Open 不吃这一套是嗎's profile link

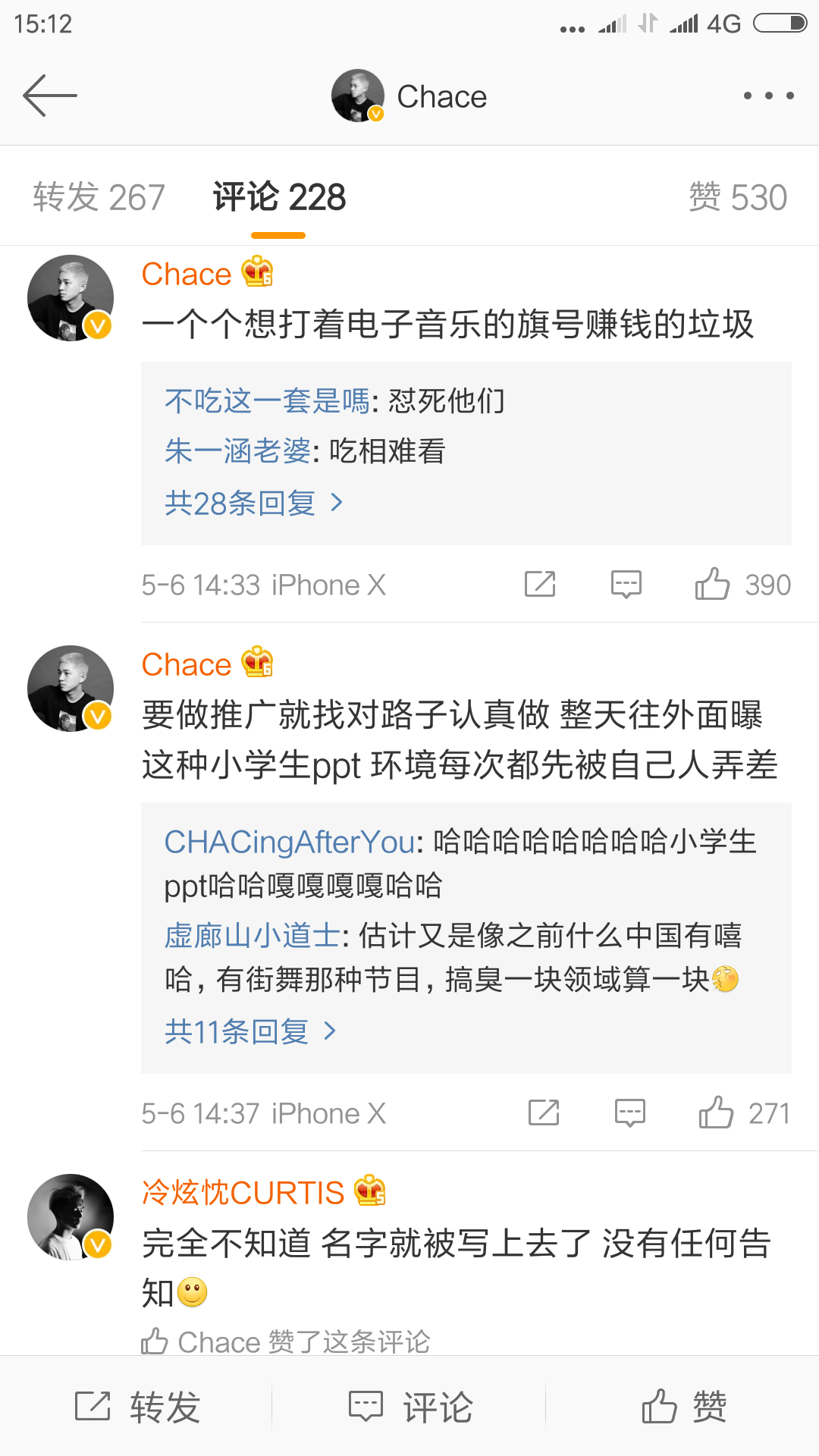click(x=267, y=400)
